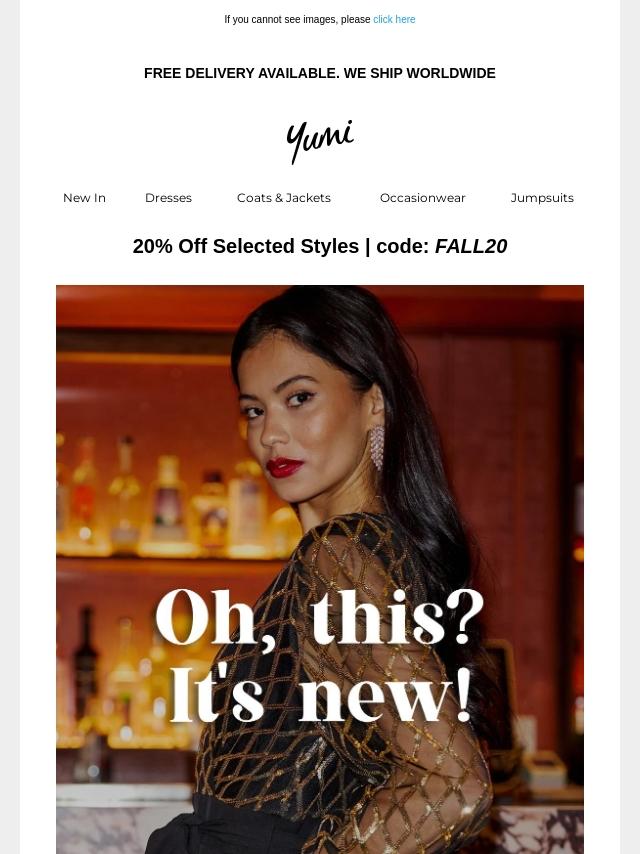Open the 'Oh, this? It's new!' banner
The height and width of the screenshot is (854, 640).
320,568
